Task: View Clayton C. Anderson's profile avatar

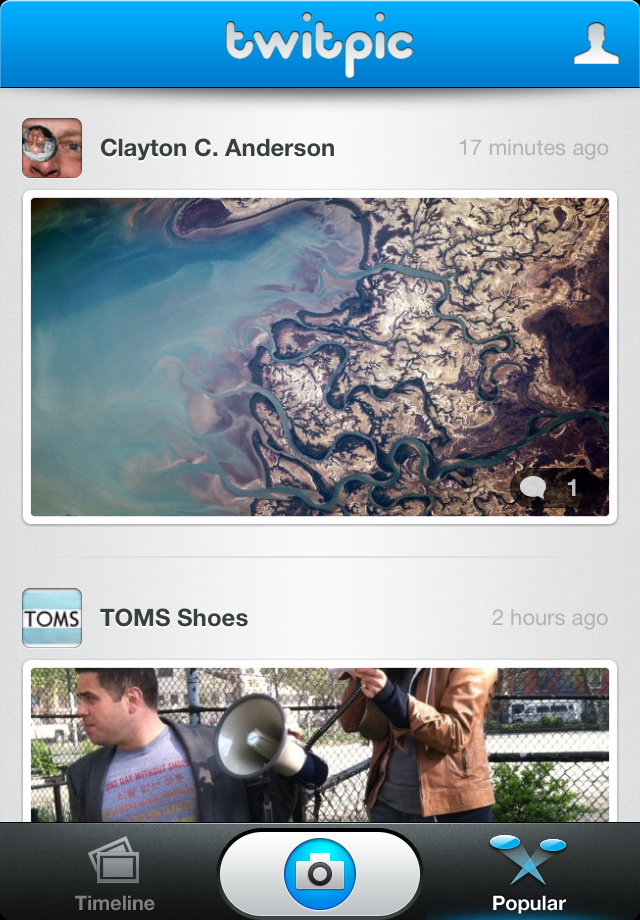Action: tap(52, 148)
